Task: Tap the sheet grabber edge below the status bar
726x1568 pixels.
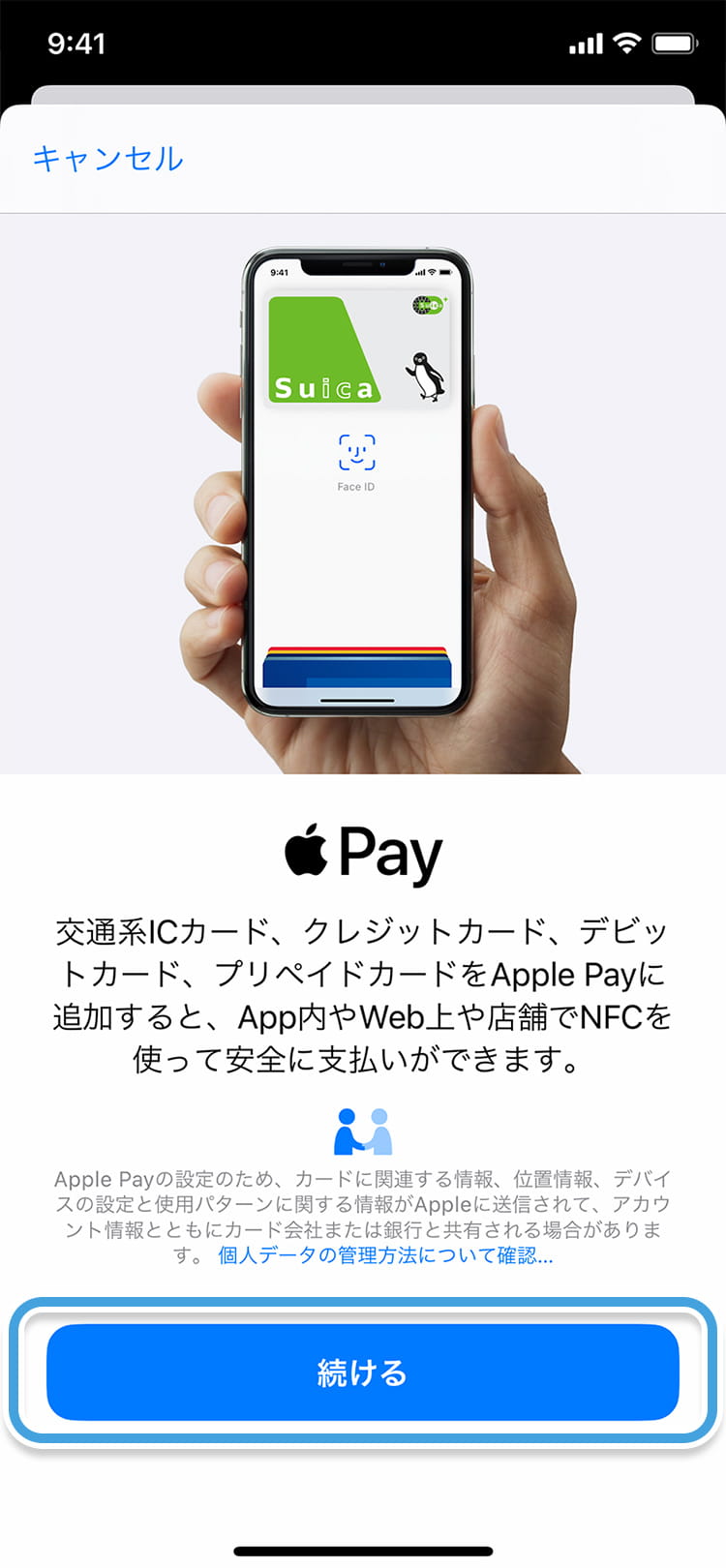Action: tap(362, 94)
